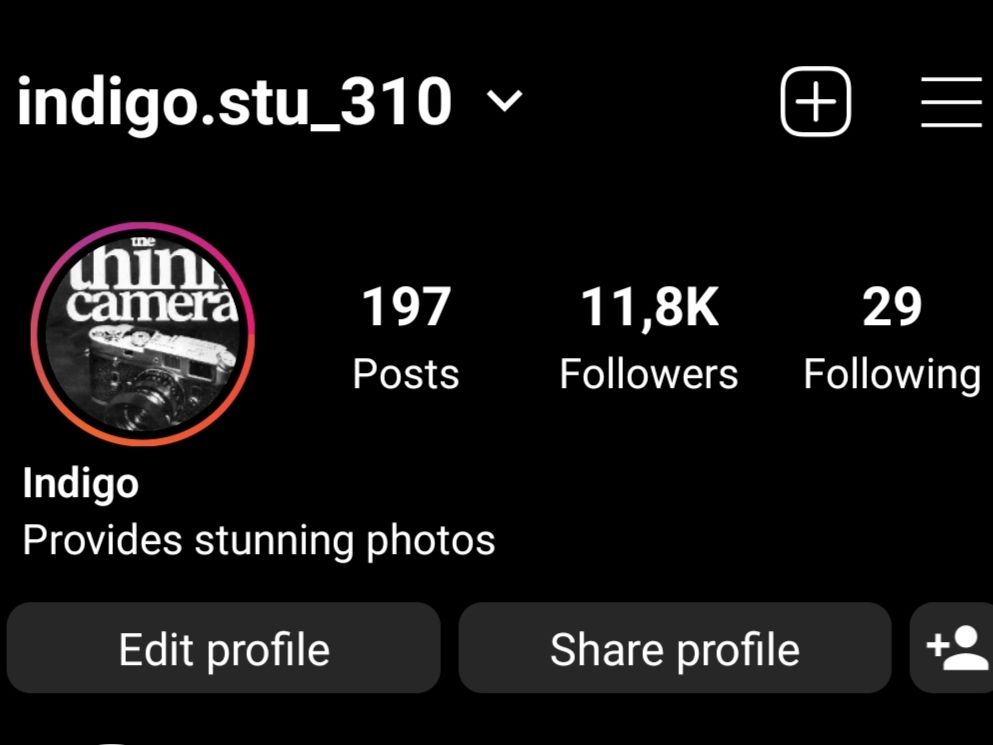View the profile picture story

[143, 333]
